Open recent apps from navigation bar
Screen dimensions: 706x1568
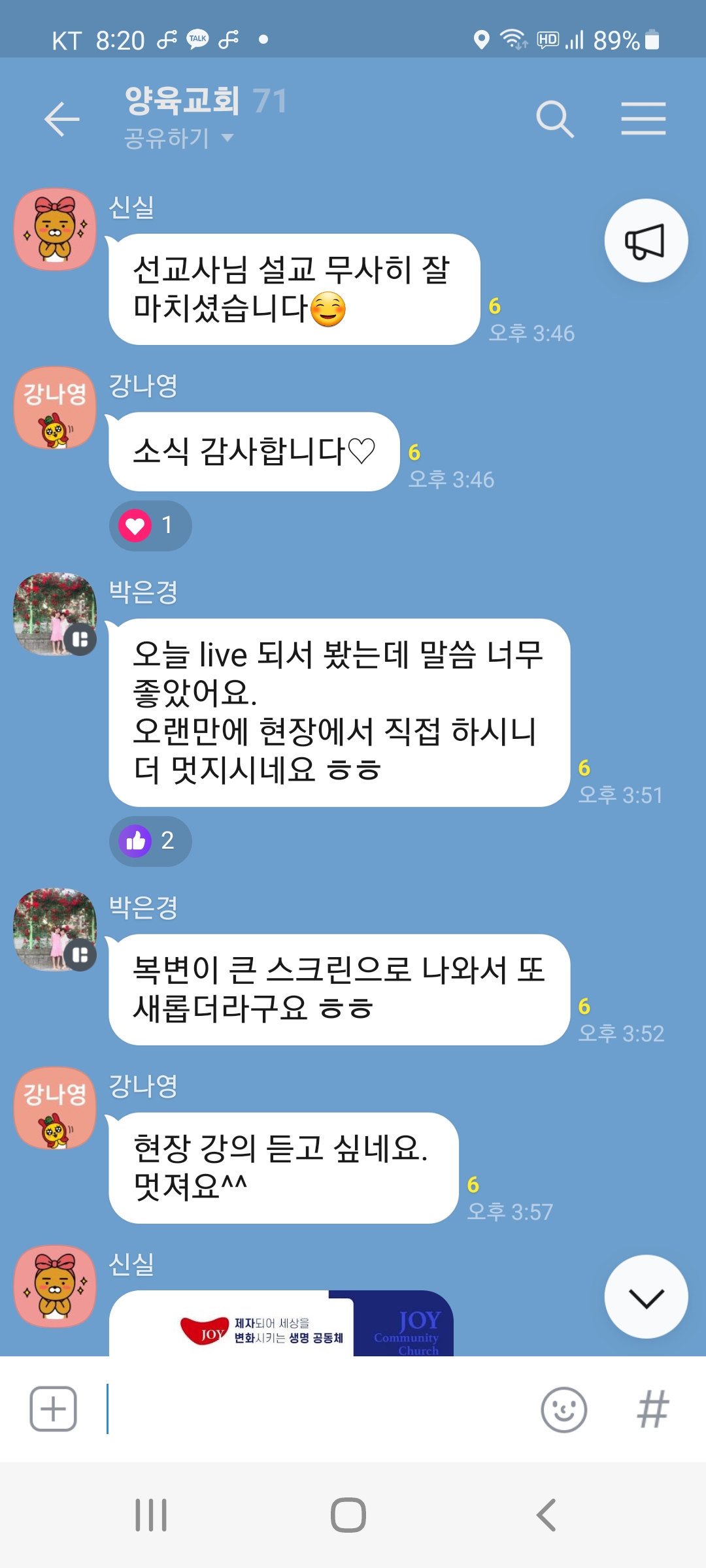pyautogui.click(x=151, y=1515)
